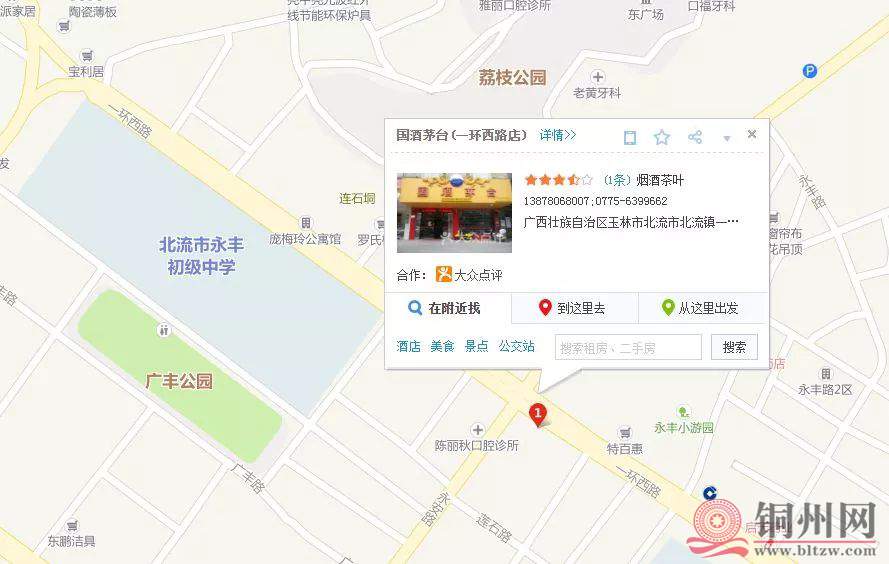
Task: Open the 大众点评 partner link
Action: coord(469,275)
